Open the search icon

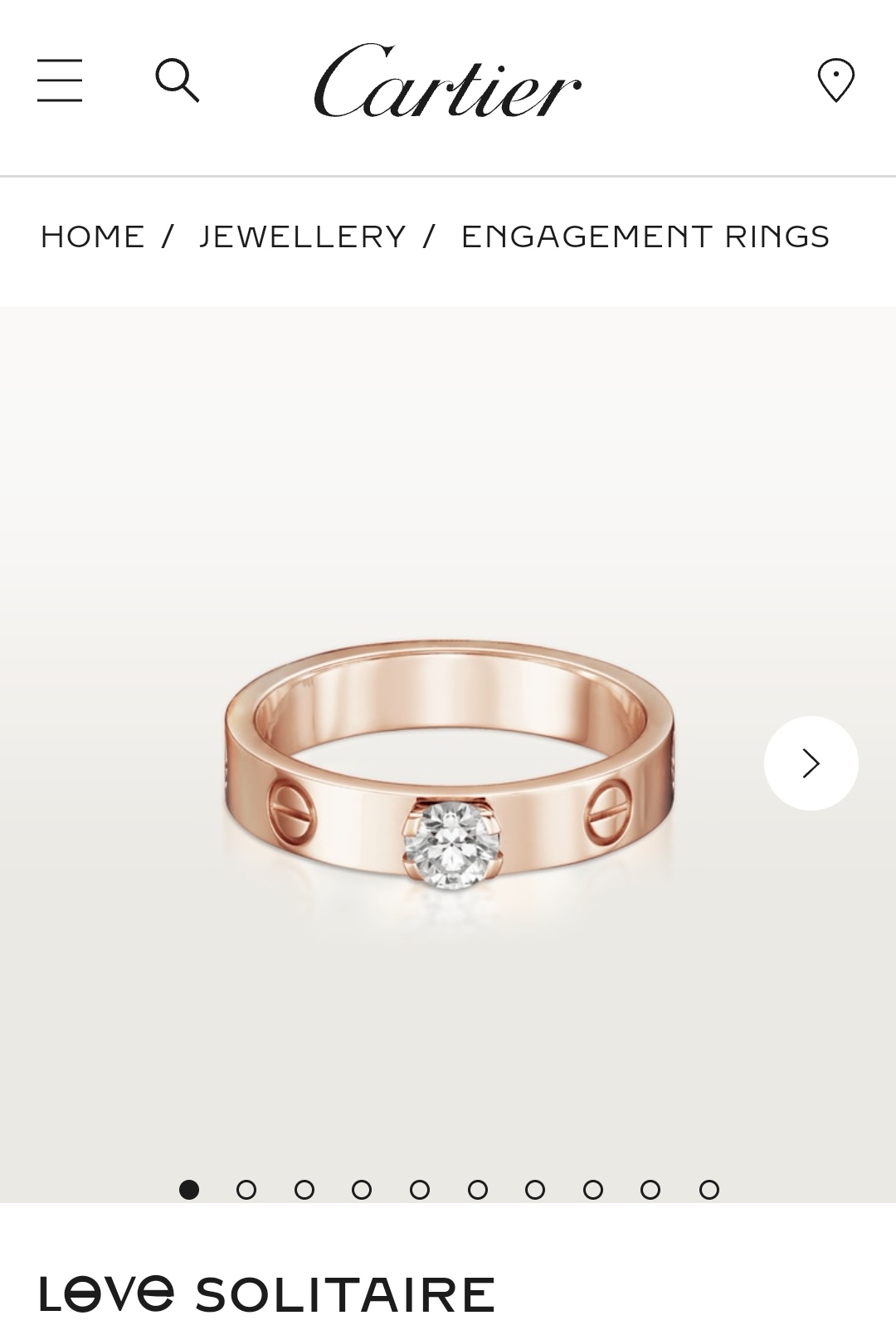pos(178,80)
